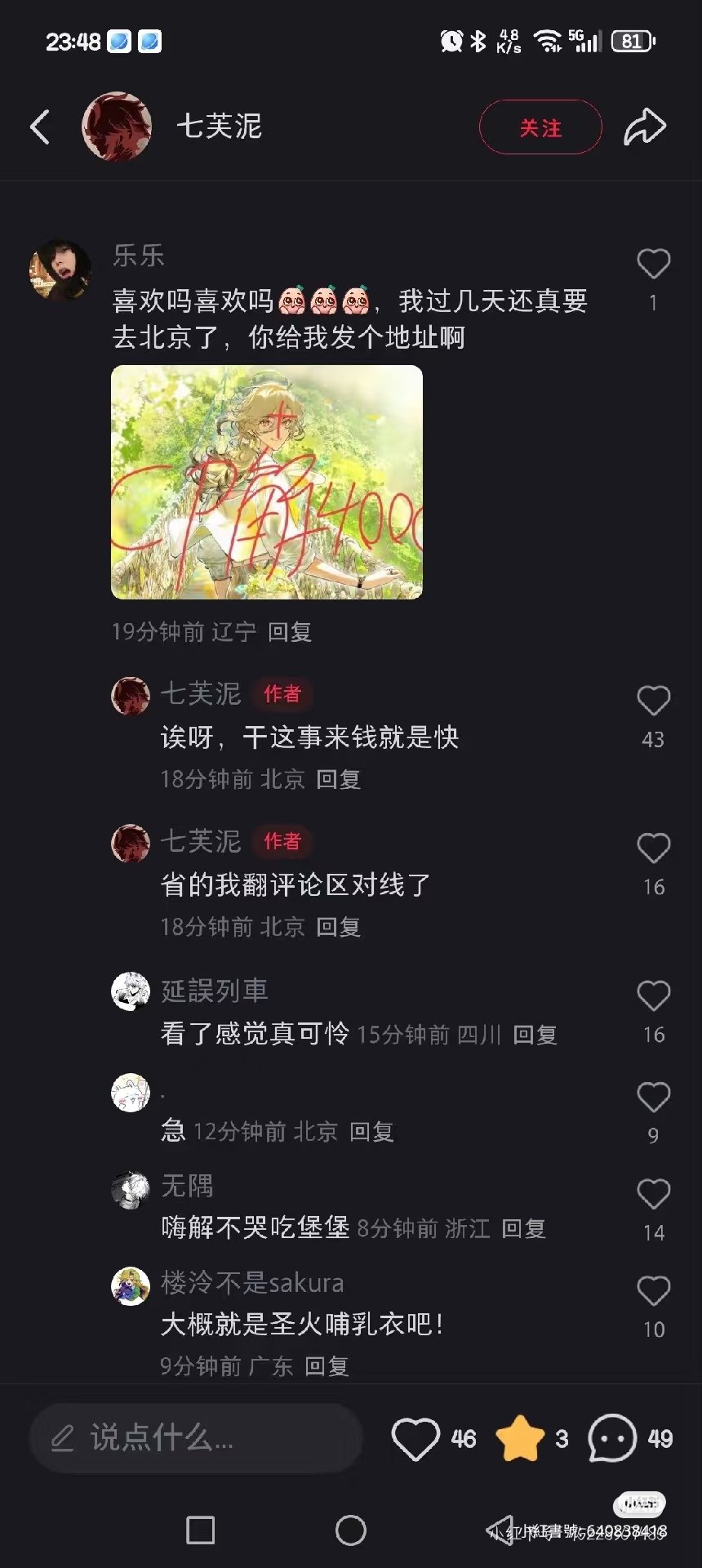Like 延誤列車's comment
This screenshot has height=1568, width=702.
tap(653, 996)
